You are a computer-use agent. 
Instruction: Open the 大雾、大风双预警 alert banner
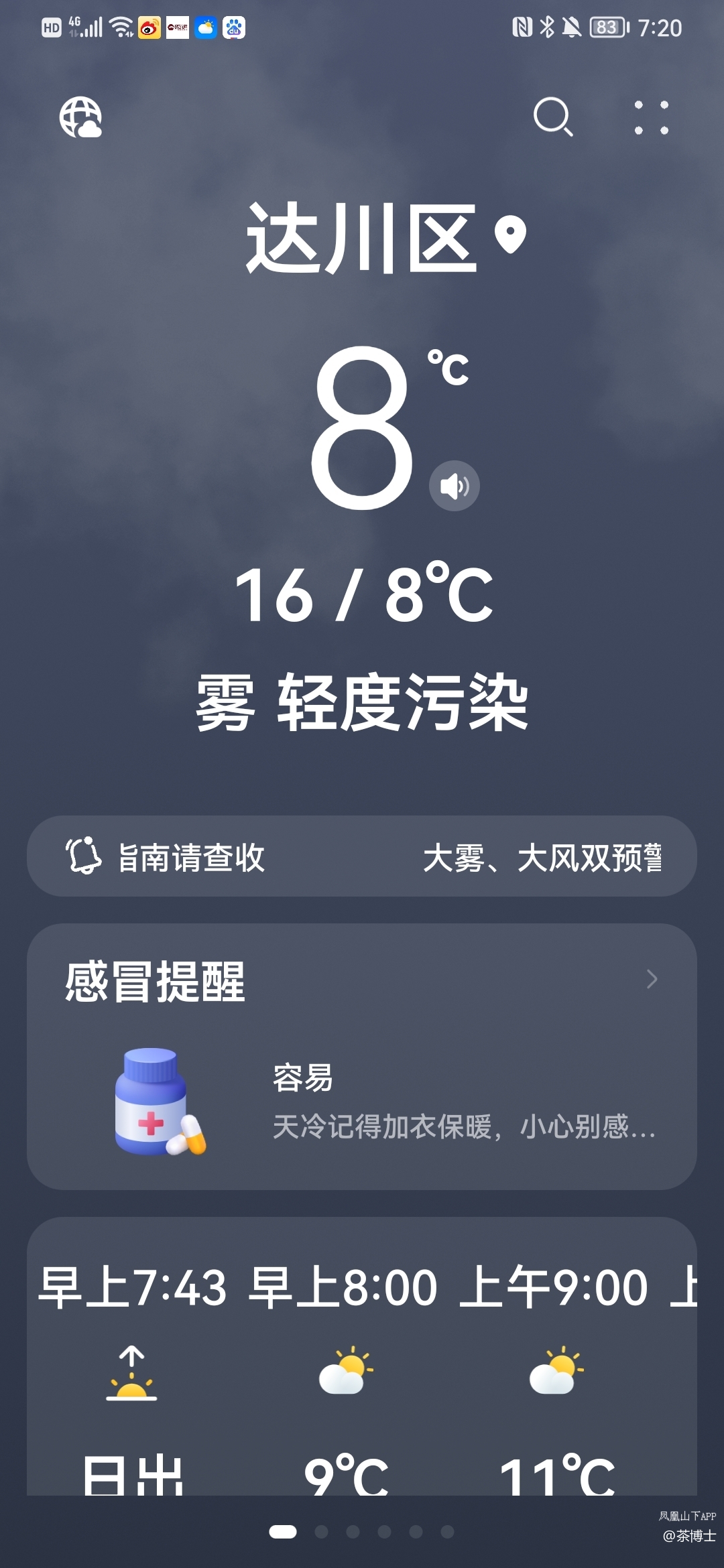pyautogui.click(x=362, y=856)
